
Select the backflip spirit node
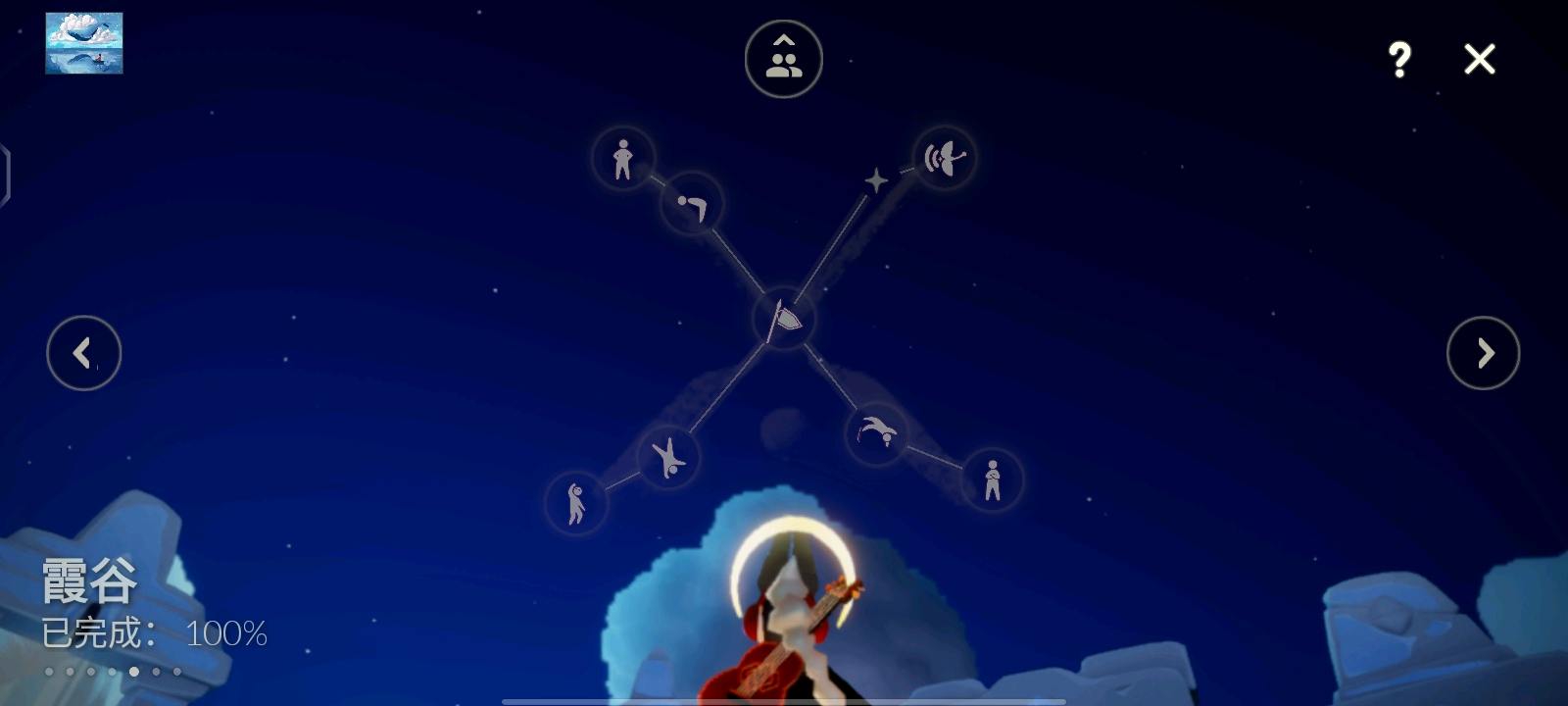click(x=876, y=432)
